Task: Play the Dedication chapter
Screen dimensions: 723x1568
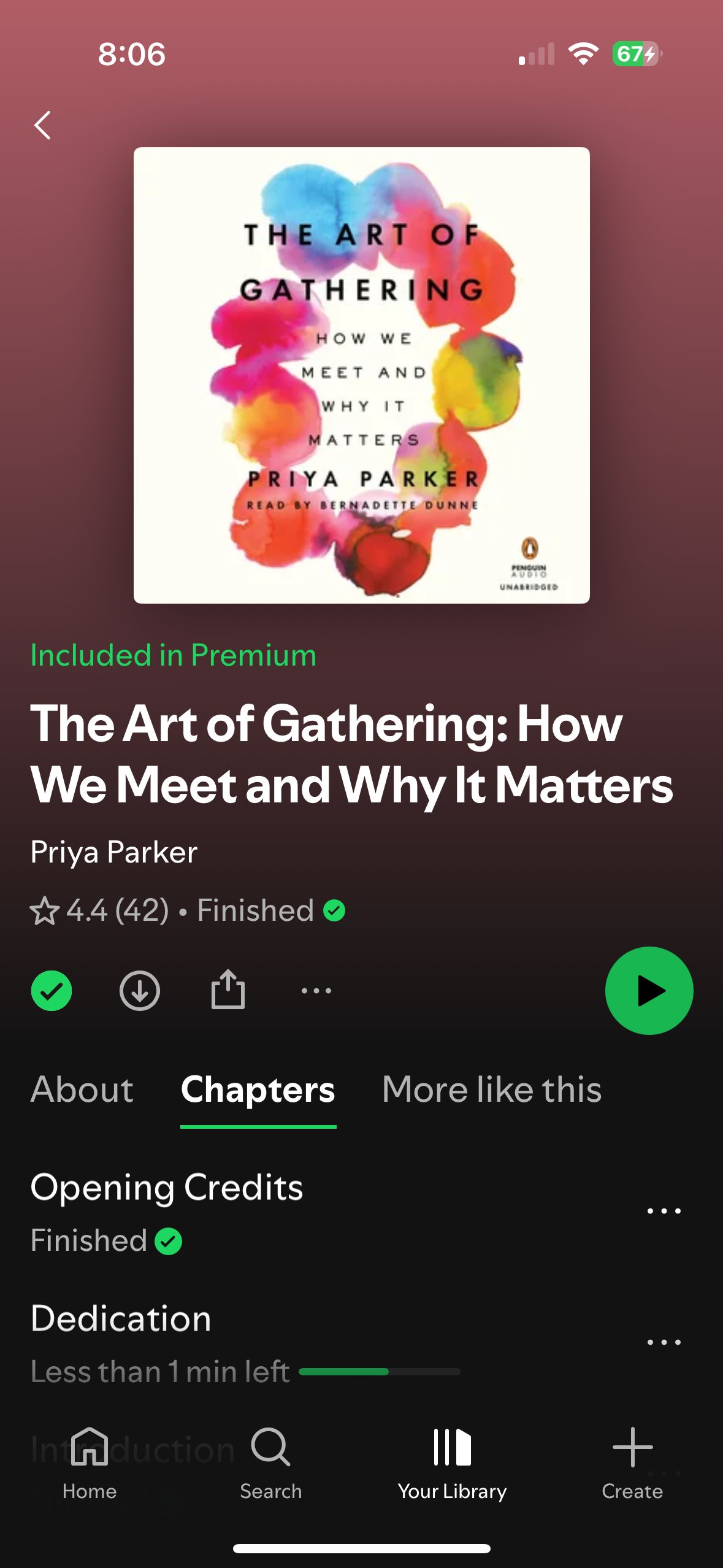Action: 121,1318
